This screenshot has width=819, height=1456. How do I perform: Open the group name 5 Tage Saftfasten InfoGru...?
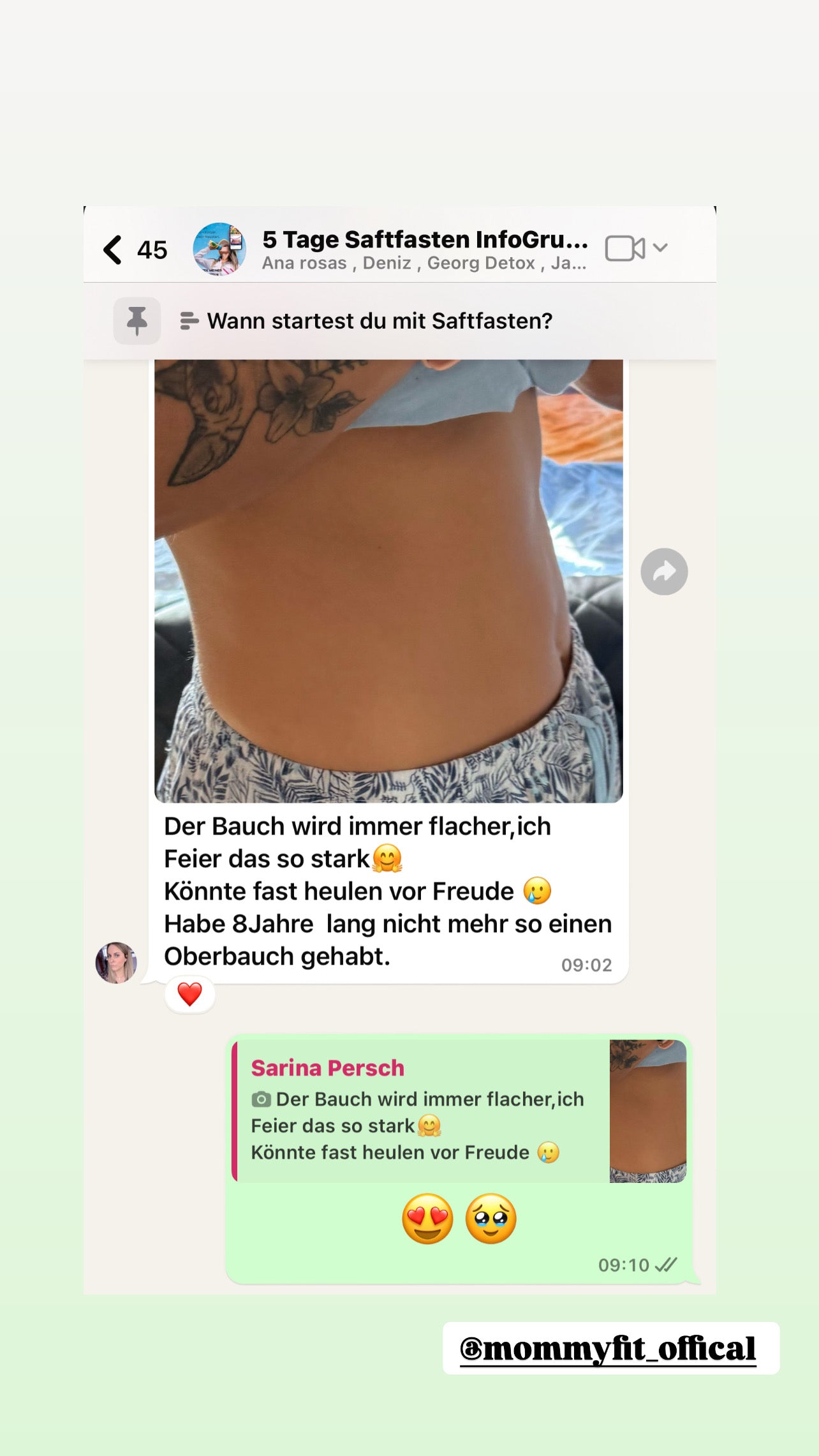point(425,239)
